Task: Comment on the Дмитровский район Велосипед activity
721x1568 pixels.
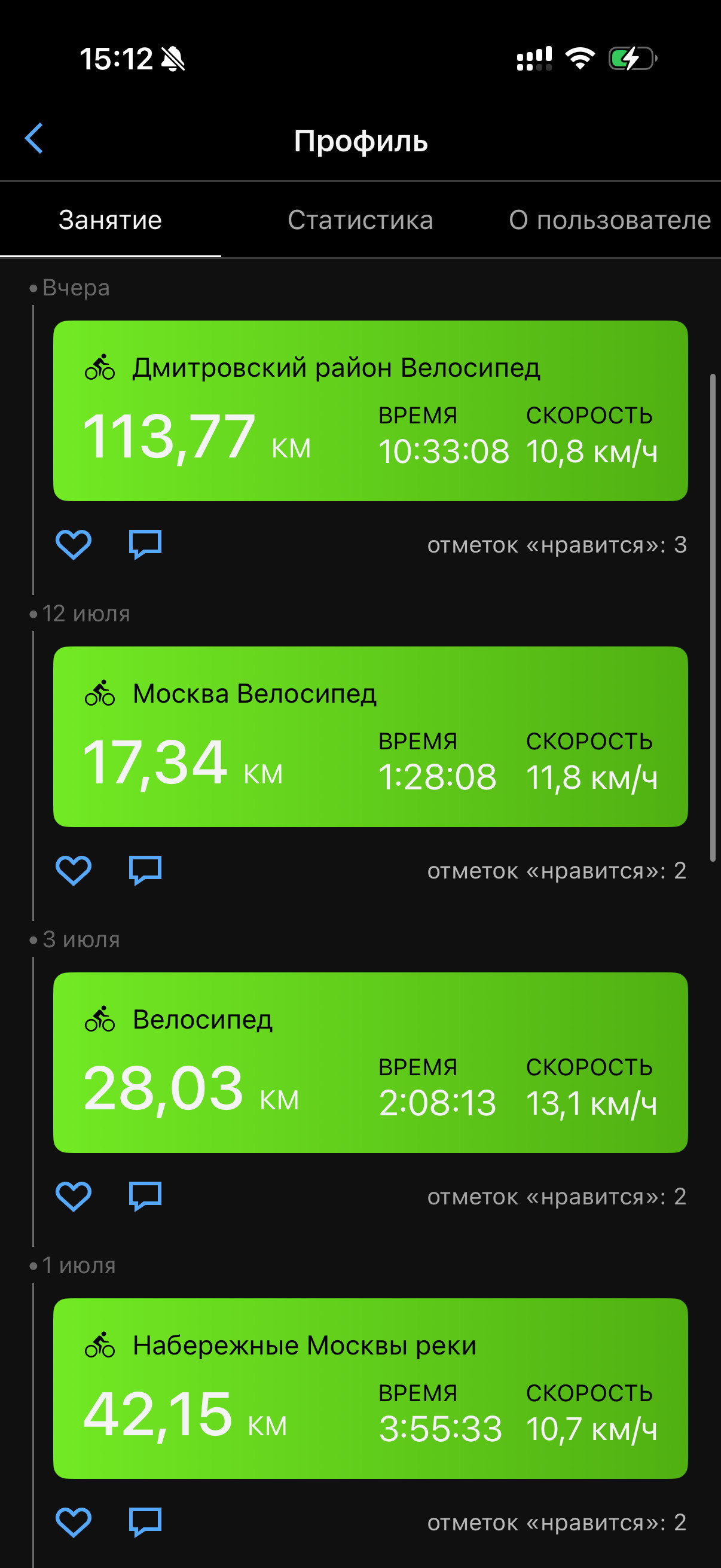Action: pos(145,544)
